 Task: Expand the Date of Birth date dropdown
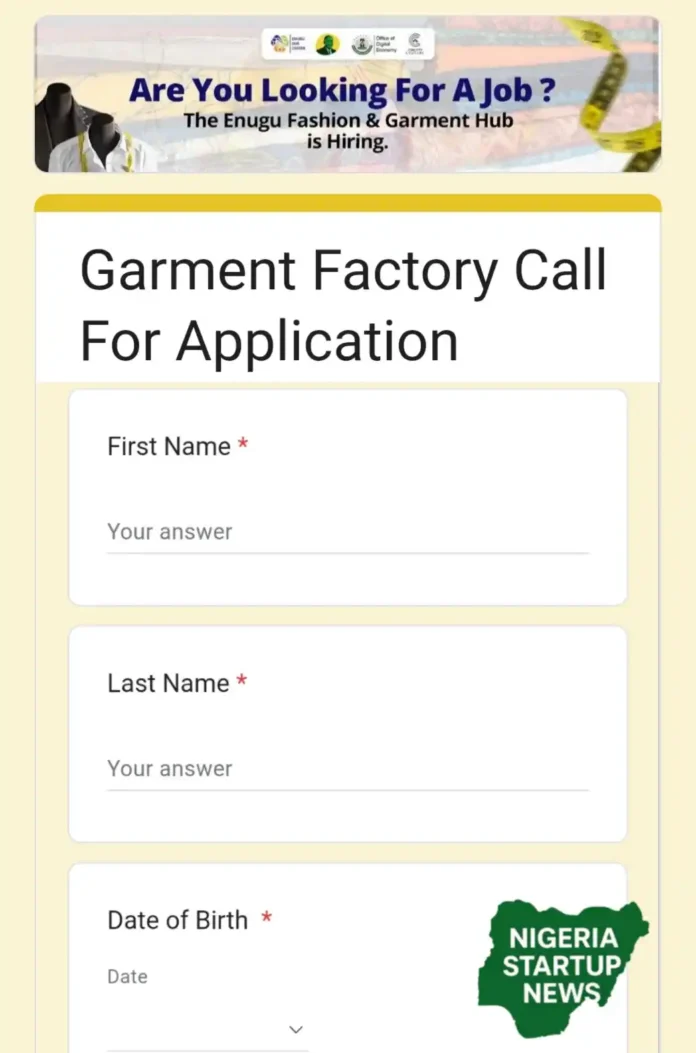(295, 1029)
